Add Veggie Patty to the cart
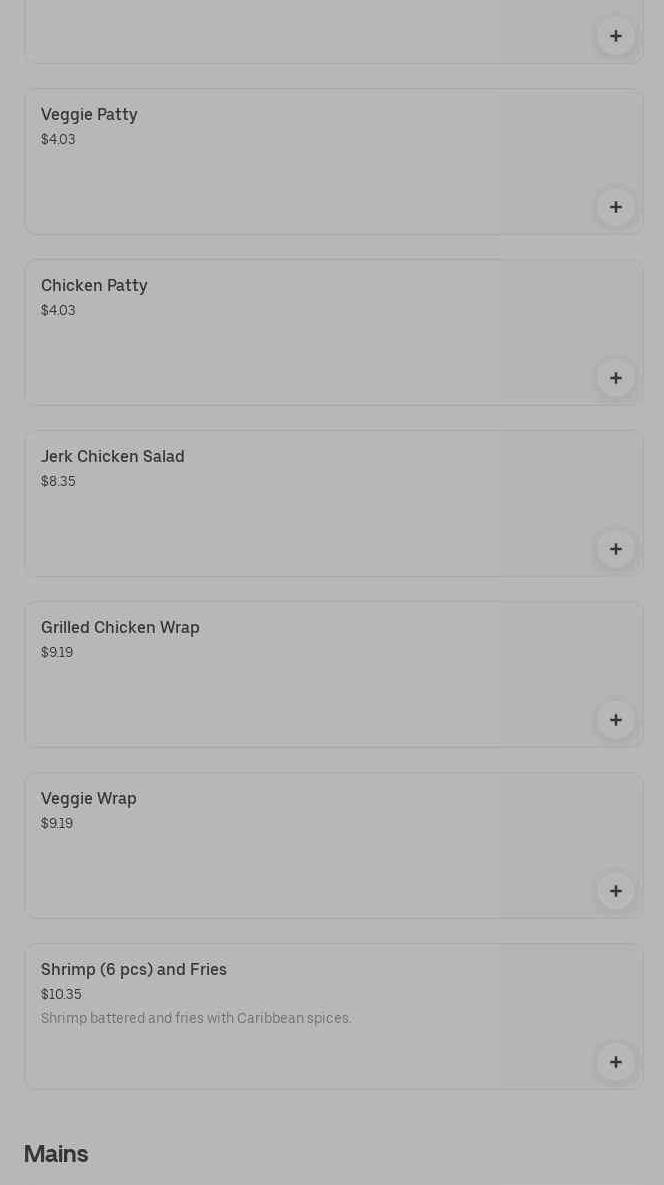 pos(616,207)
